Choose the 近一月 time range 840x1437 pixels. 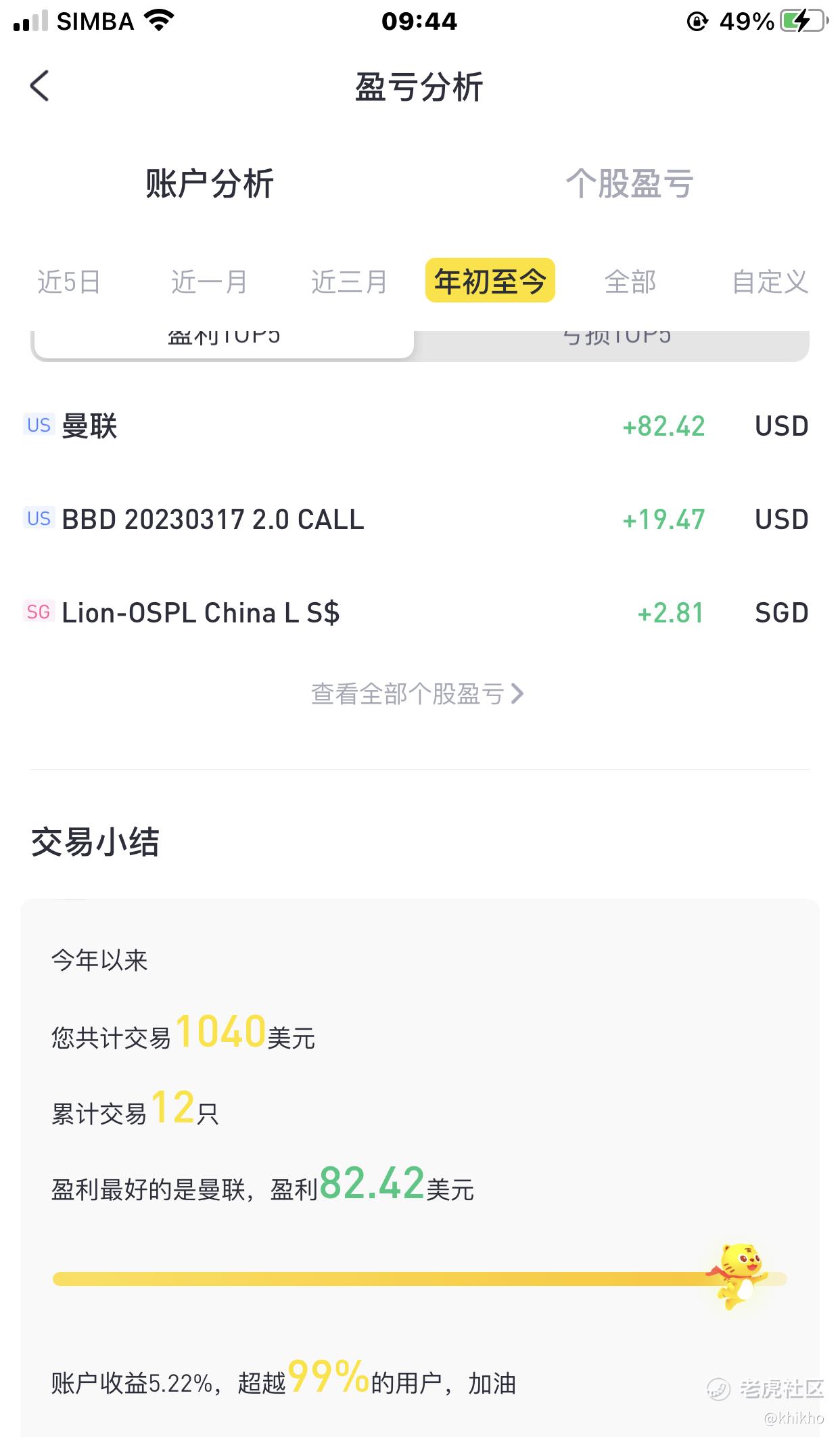[209, 281]
